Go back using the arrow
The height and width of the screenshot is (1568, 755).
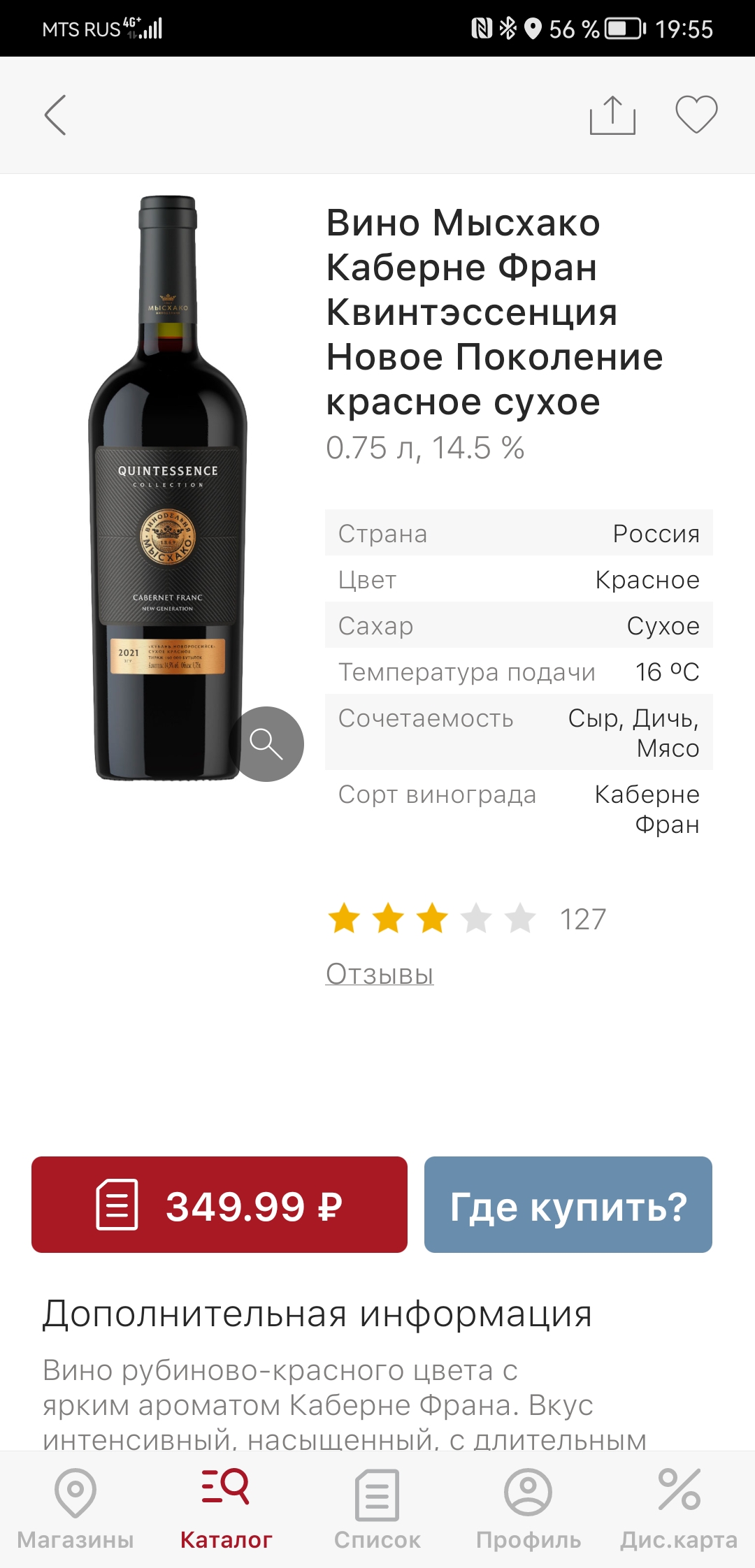pos(55,115)
